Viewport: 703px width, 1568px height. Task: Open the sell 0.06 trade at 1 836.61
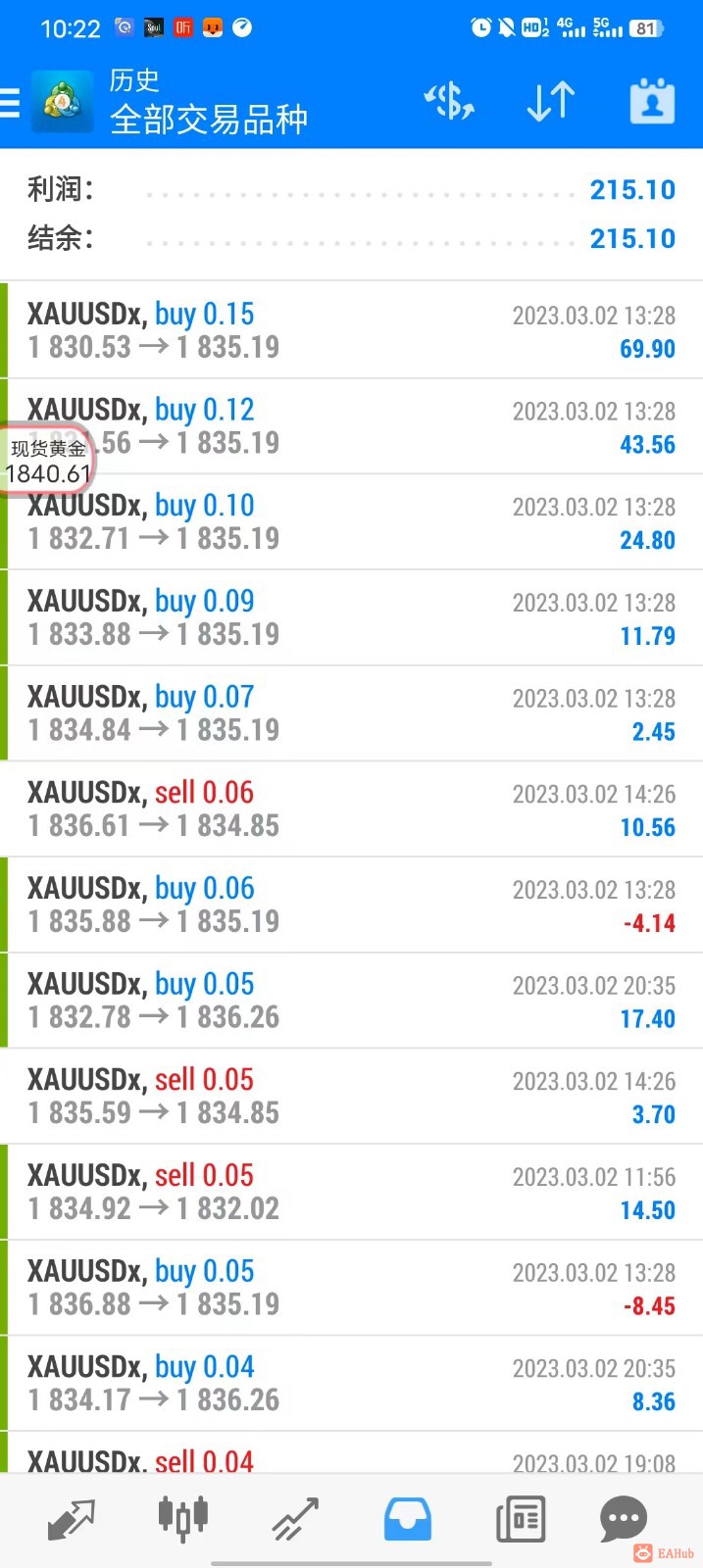pos(351,808)
